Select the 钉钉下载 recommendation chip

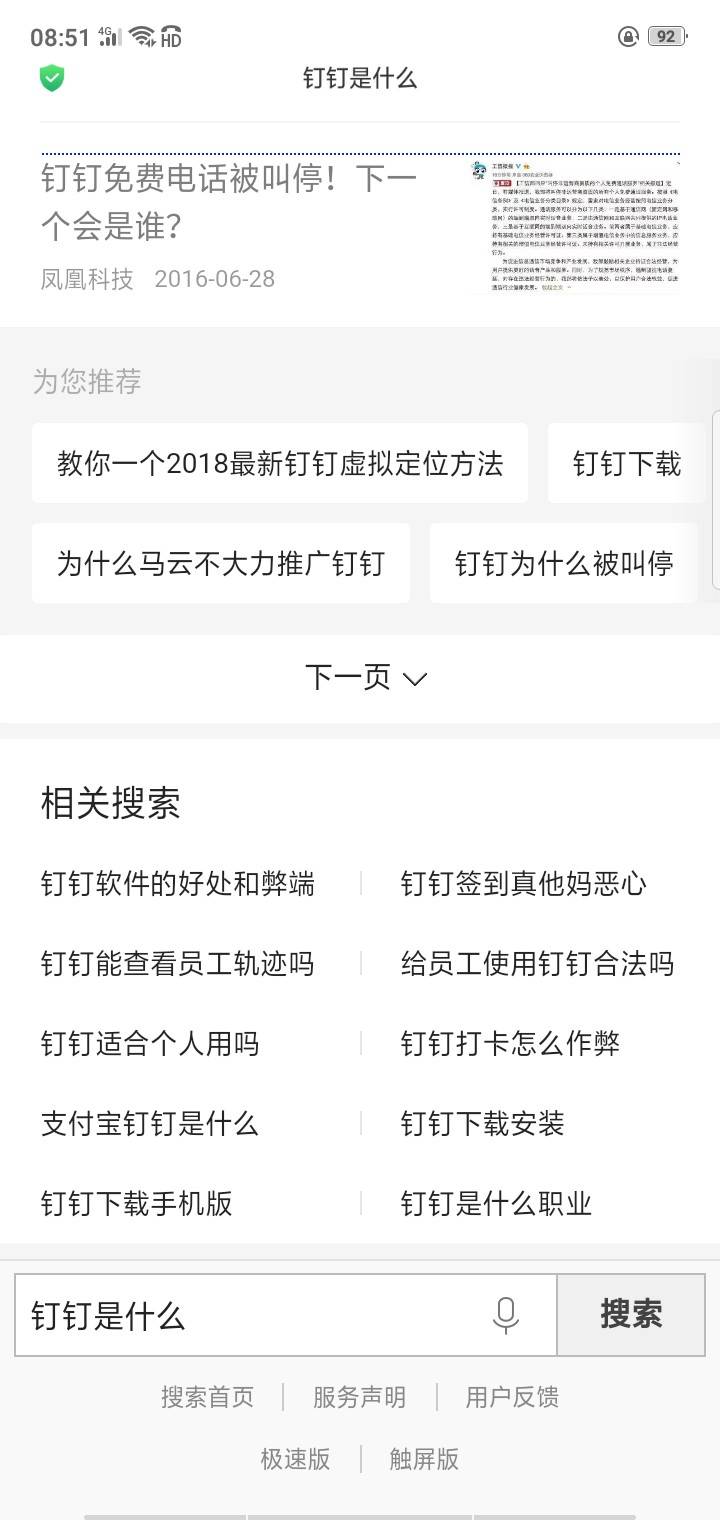click(x=627, y=463)
